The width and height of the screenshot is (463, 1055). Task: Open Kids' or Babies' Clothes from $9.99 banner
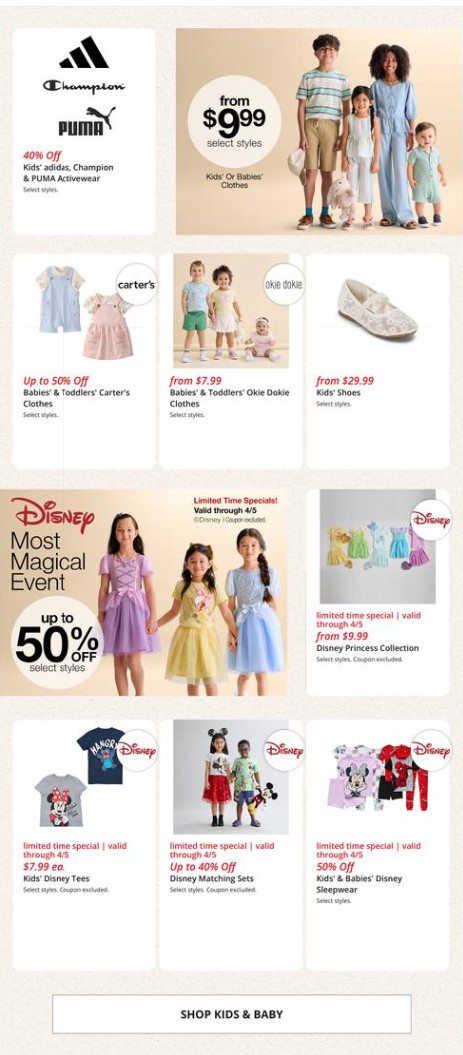(x=319, y=131)
